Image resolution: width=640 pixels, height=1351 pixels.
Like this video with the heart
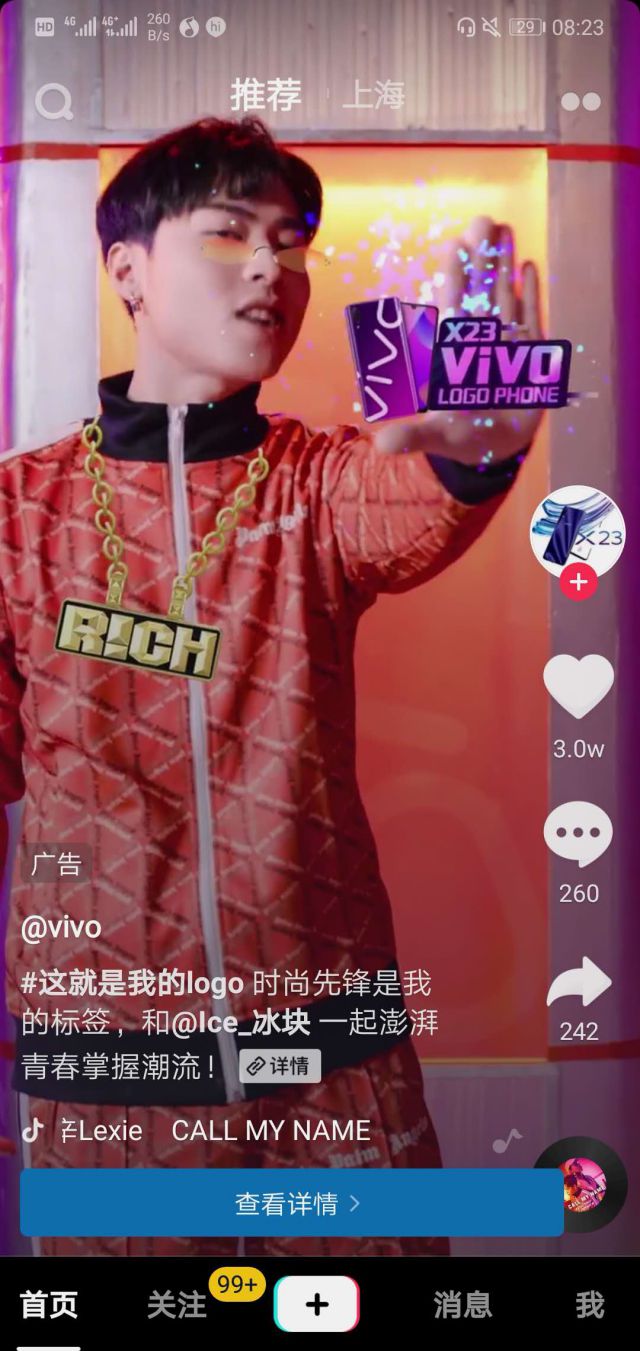[578, 687]
